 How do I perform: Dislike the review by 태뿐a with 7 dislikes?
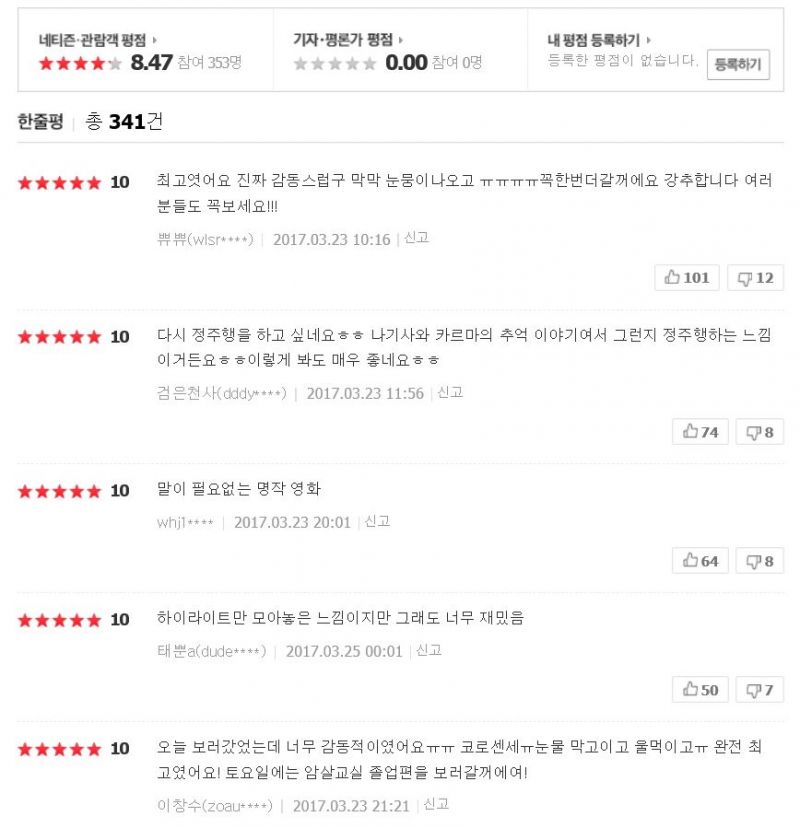pos(760,690)
